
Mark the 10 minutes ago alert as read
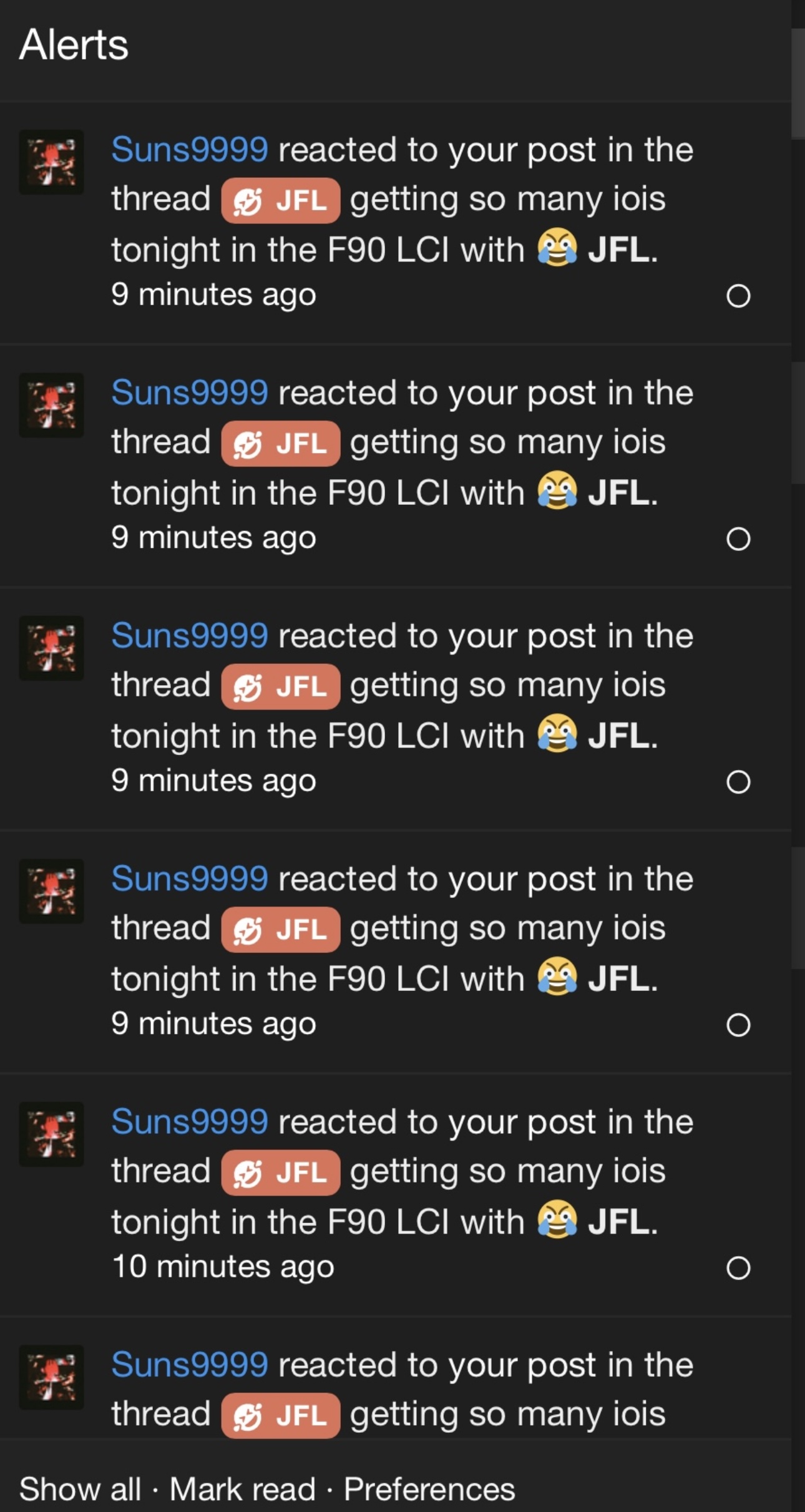point(738,1268)
